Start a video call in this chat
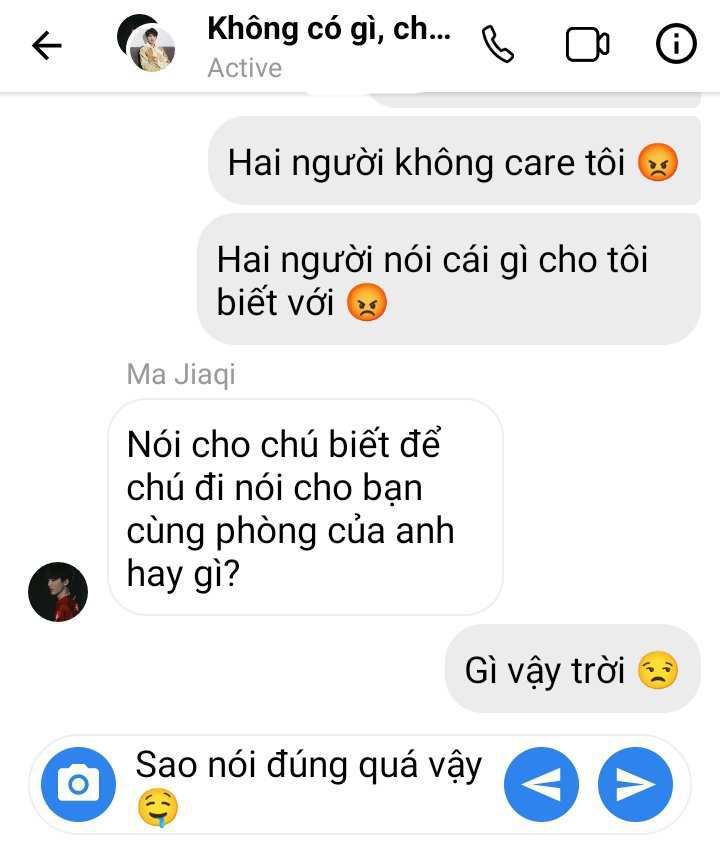This screenshot has height=842, width=720. (x=587, y=45)
